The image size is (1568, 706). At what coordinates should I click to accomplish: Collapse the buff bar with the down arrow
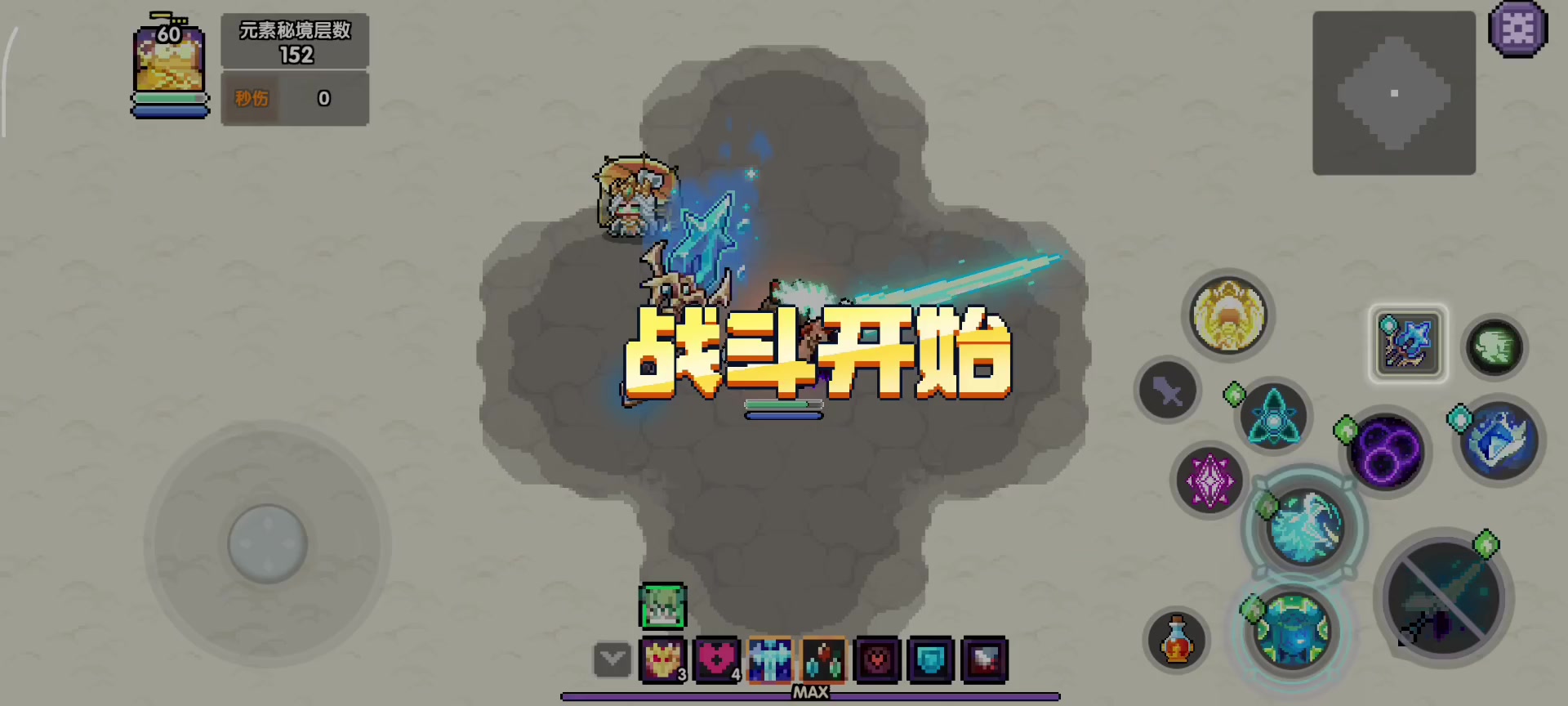coord(612,659)
